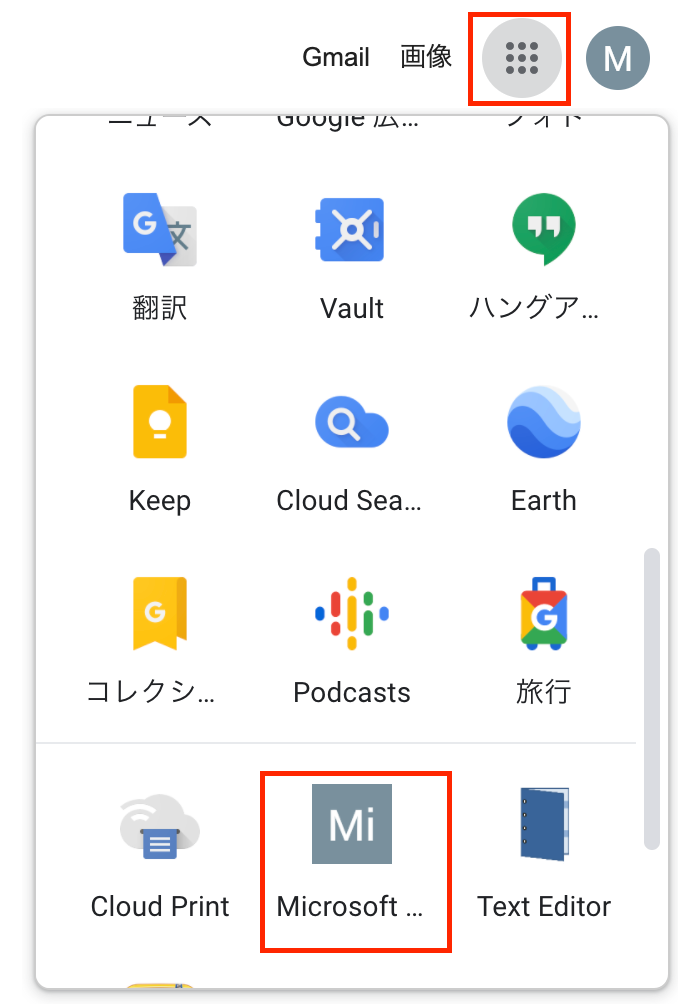This screenshot has height=1006, width=682.
Task: Open the コレクション collections app
Action: pyautogui.click(x=160, y=634)
